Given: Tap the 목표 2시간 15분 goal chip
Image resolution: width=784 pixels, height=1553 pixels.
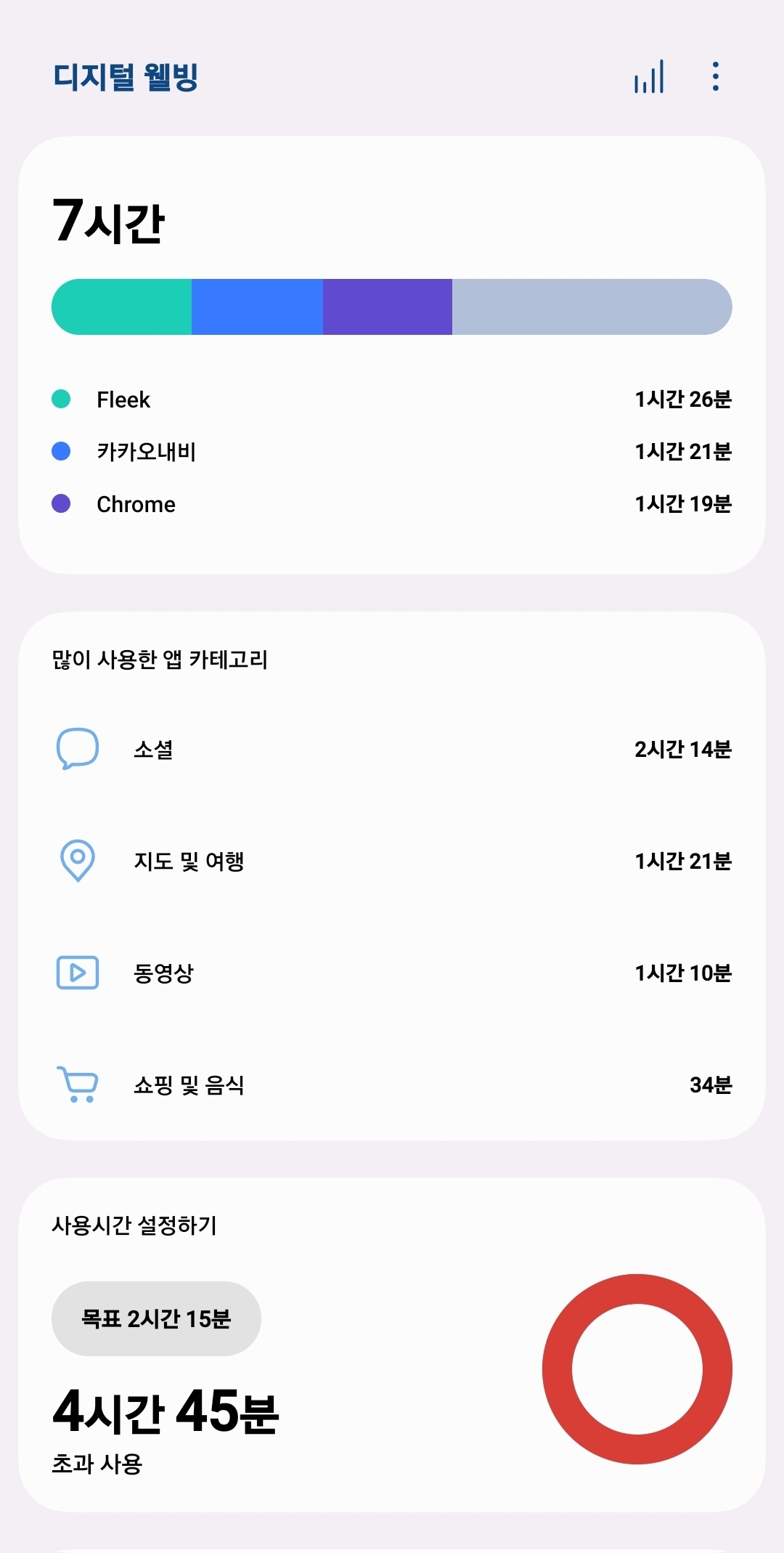Looking at the screenshot, I should (x=156, y=1318).
